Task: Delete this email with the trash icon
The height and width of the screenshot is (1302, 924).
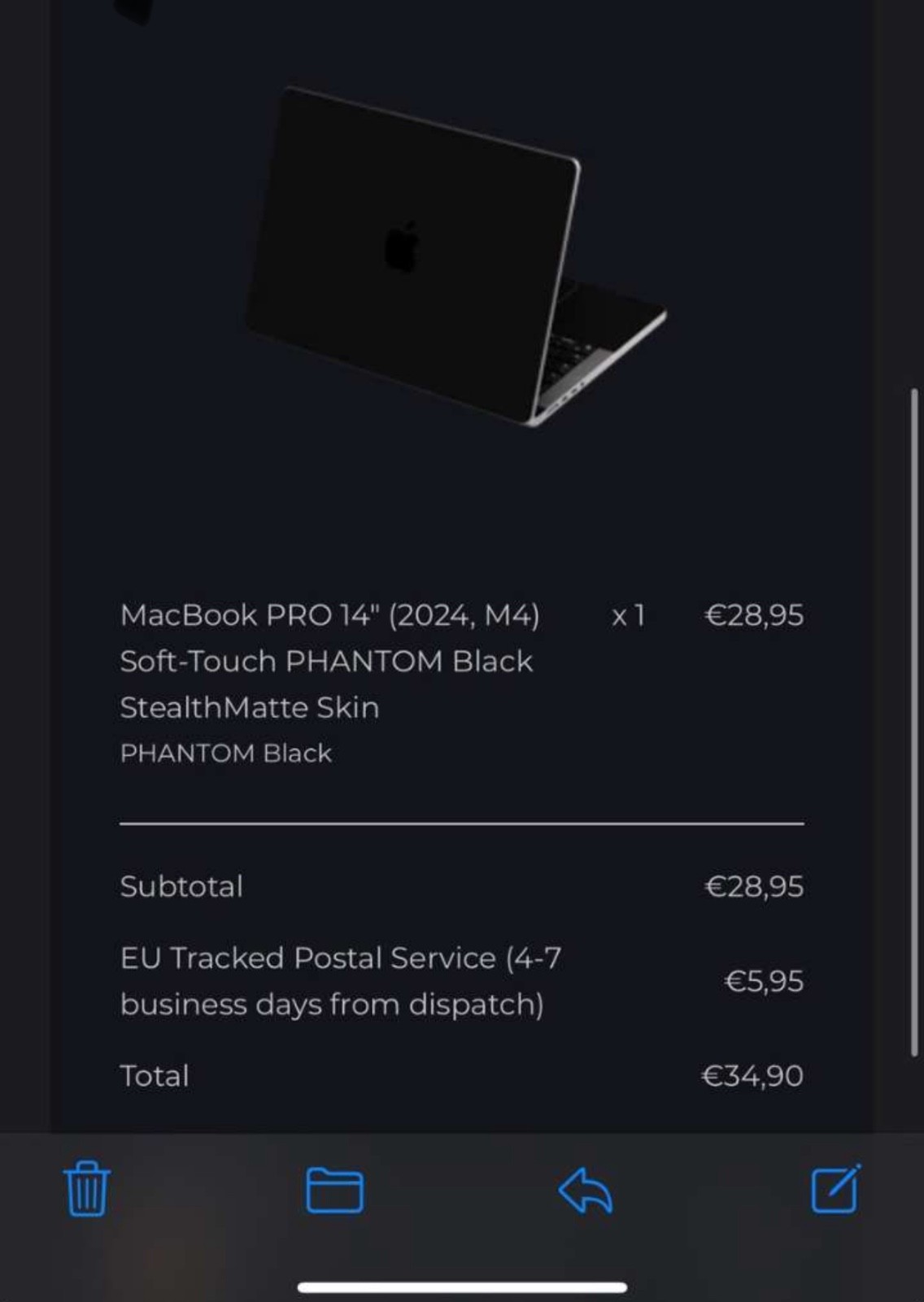Action: 86,1190
